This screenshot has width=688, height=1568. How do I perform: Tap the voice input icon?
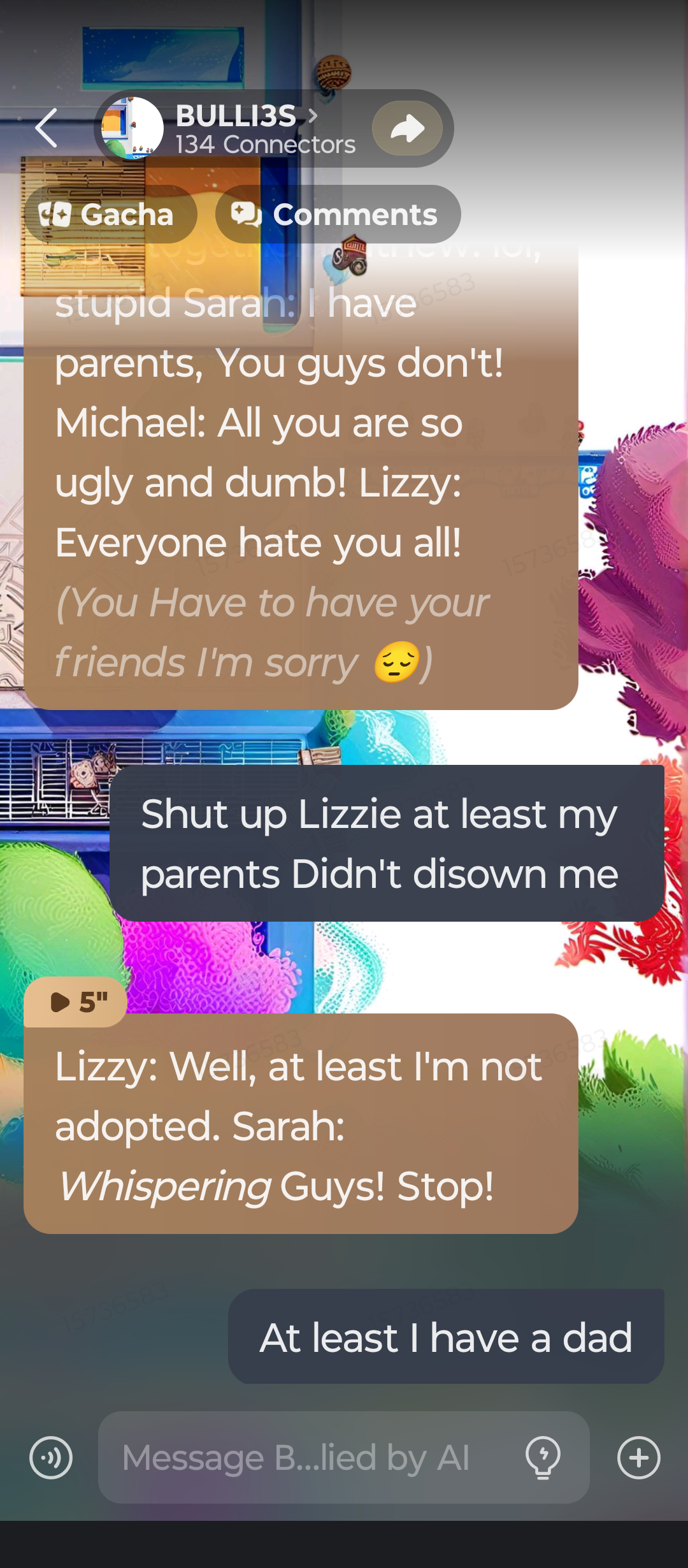(51, 1458)
